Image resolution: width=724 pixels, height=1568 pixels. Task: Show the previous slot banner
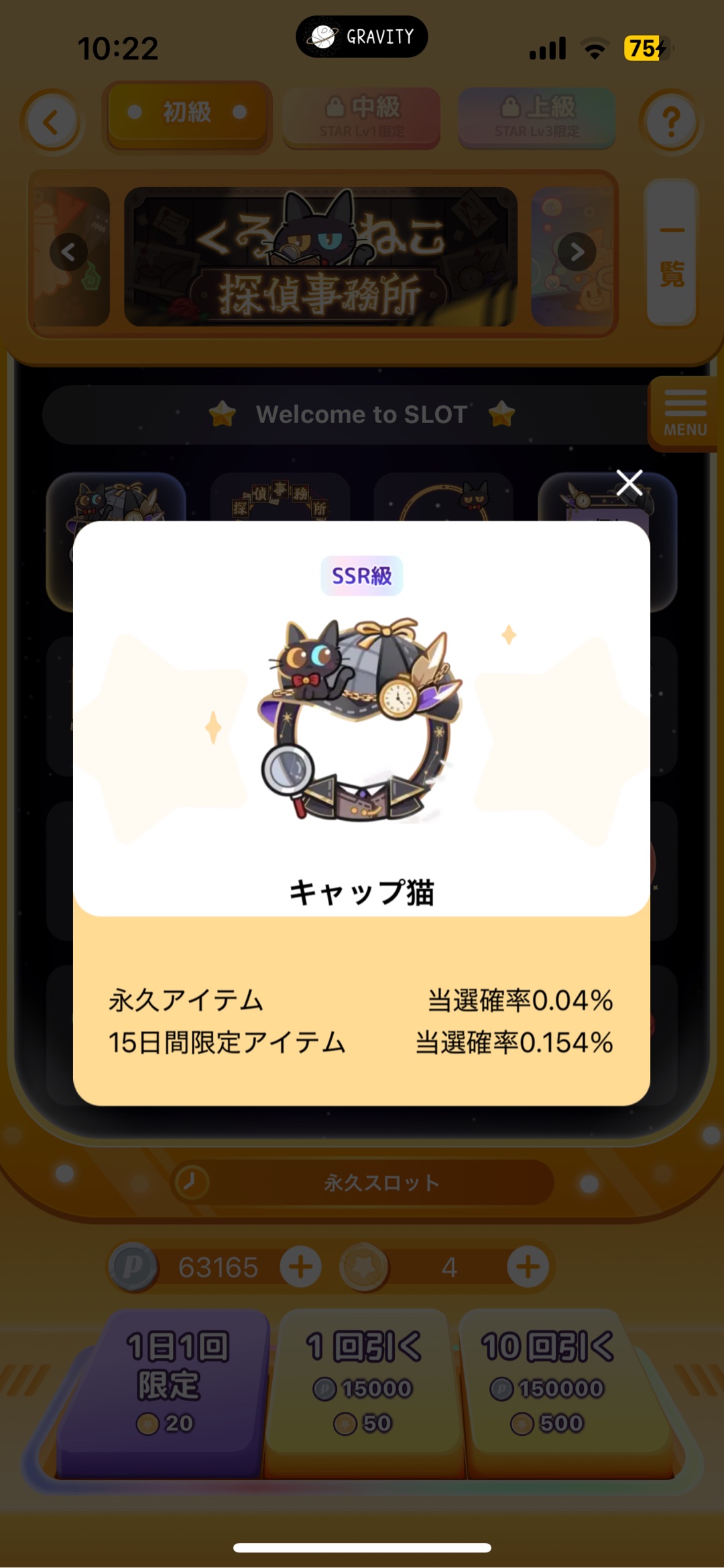68,252
